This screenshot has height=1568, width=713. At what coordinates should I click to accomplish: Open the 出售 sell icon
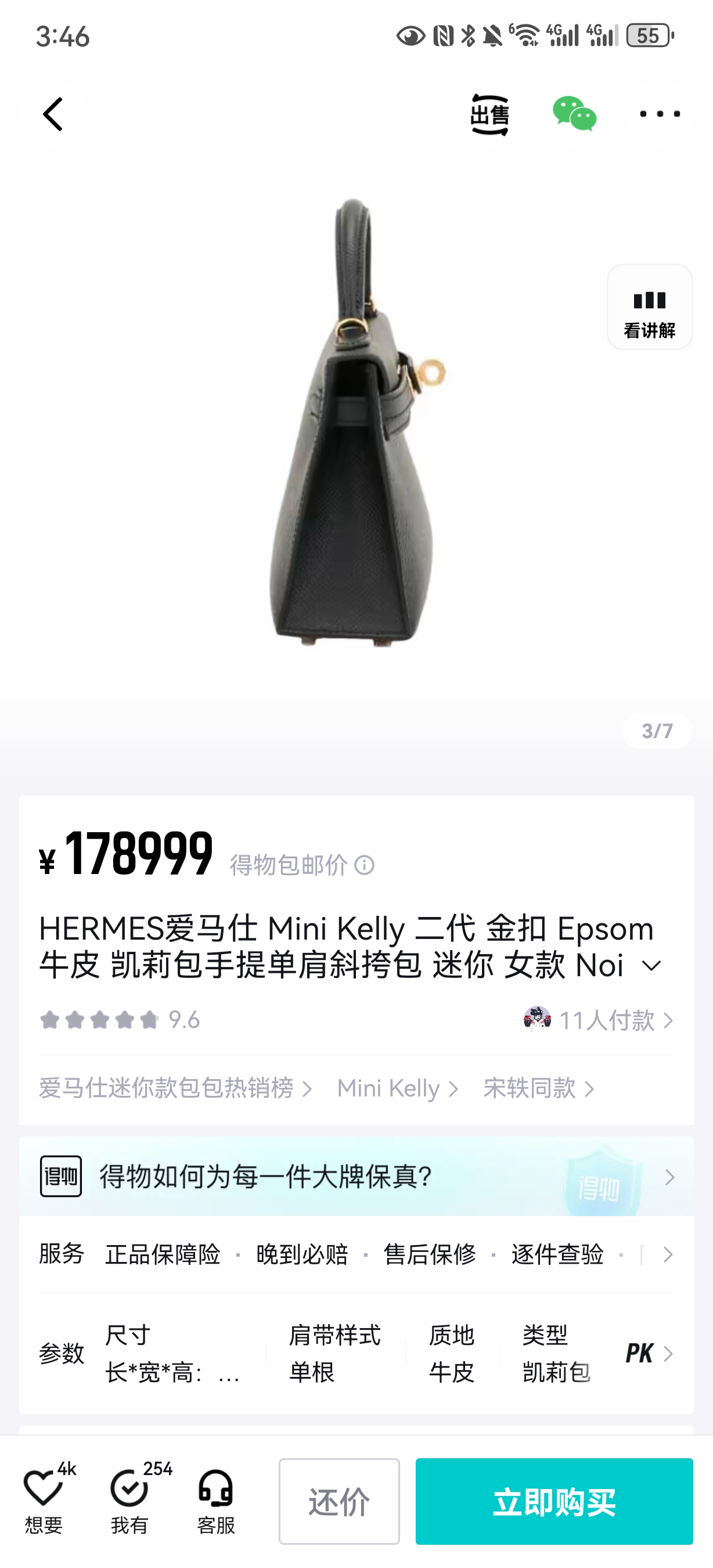(x=489, y=114)
